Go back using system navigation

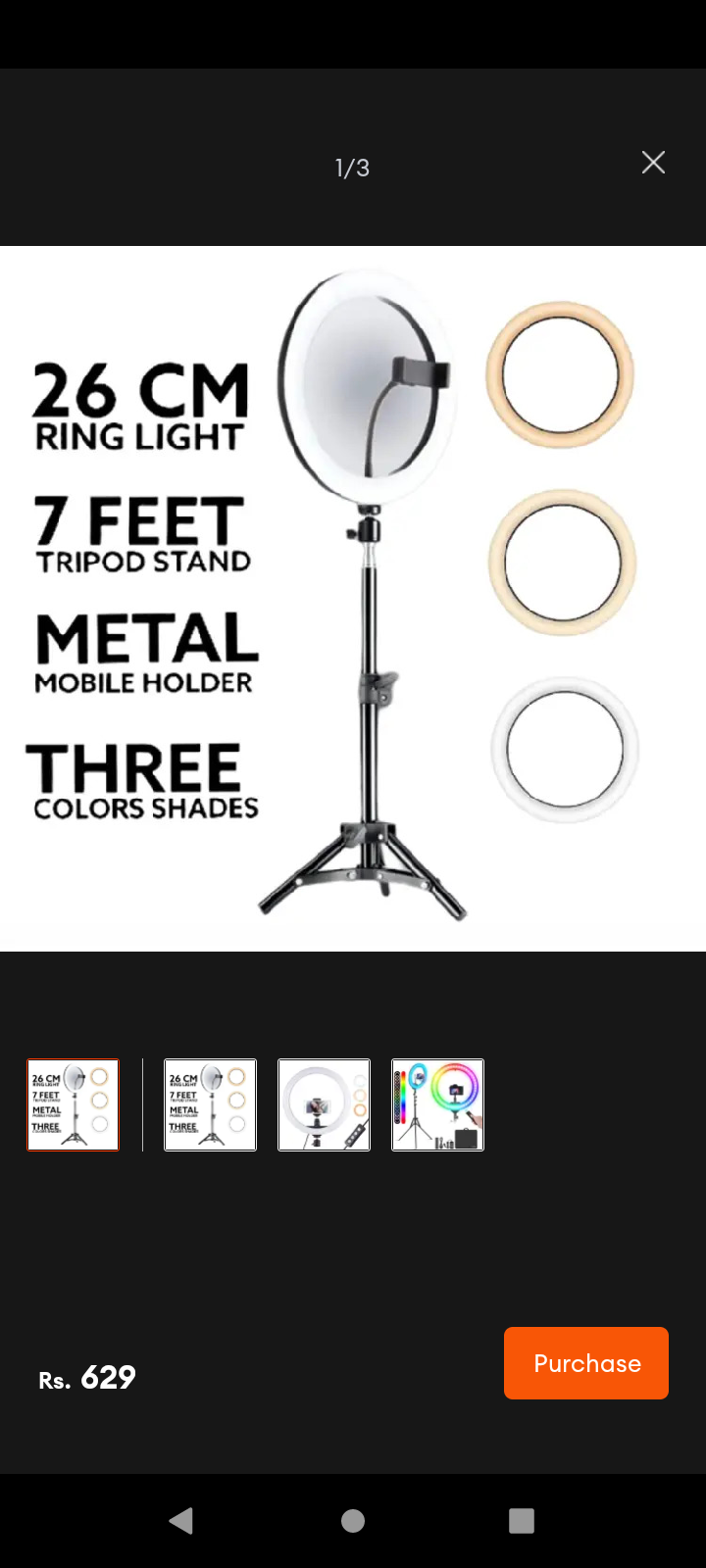coord(181,1520)
